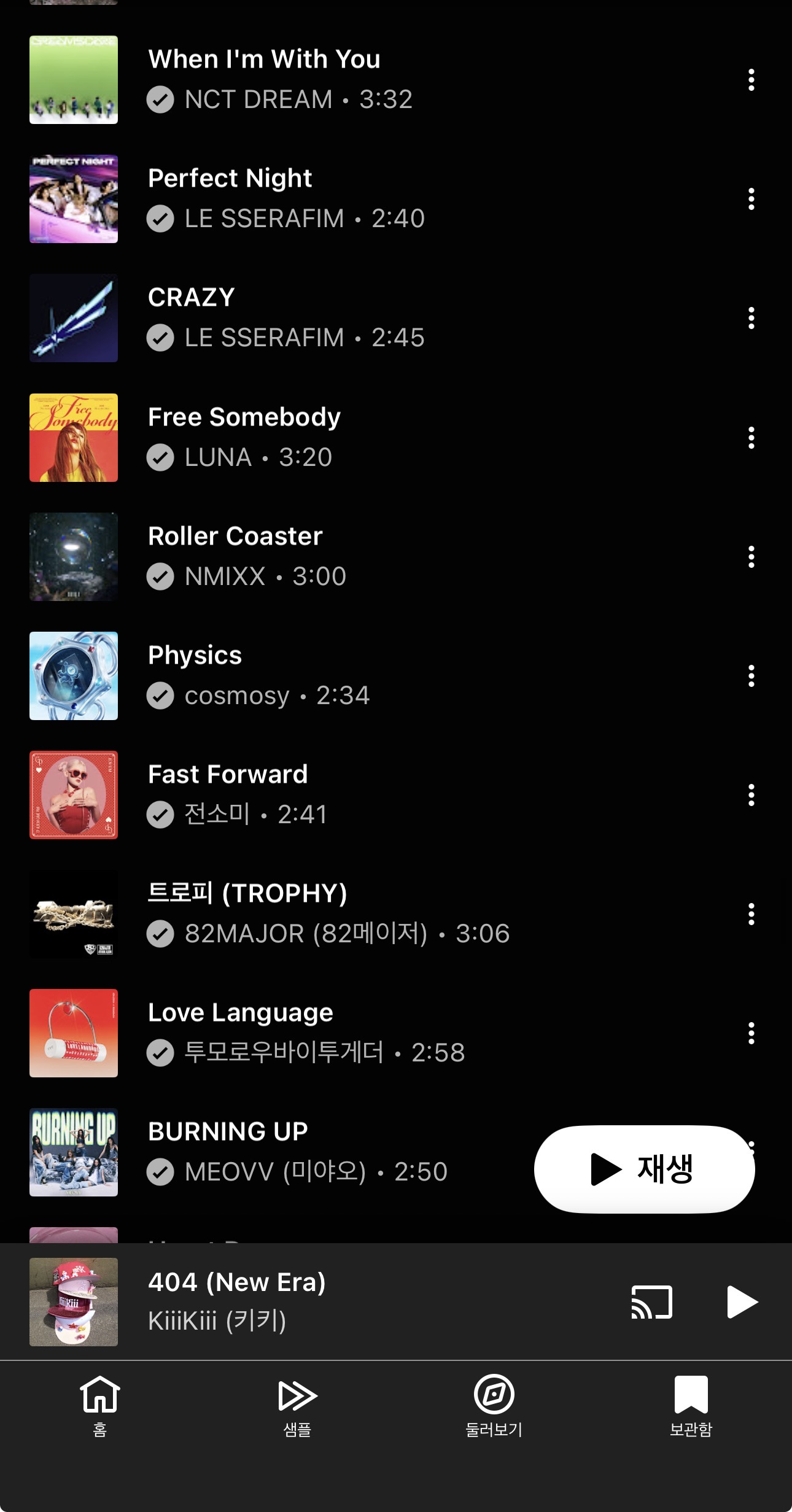Screen dimensions: 792x1512
Task: Toggle the saved checkmark on Roller Coaster
Action: point(160,576)
